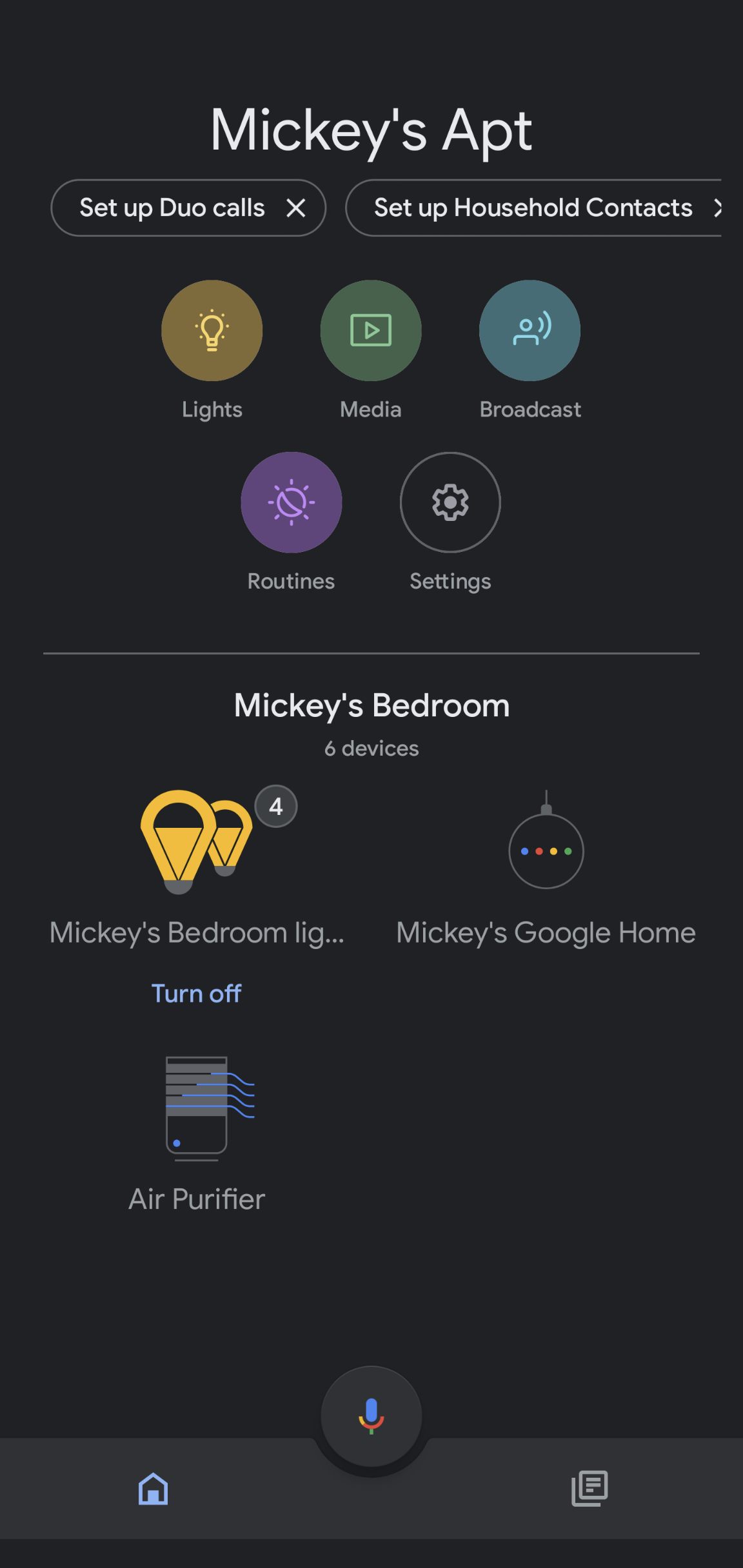Open the Media shortcut

coord(371,330)
